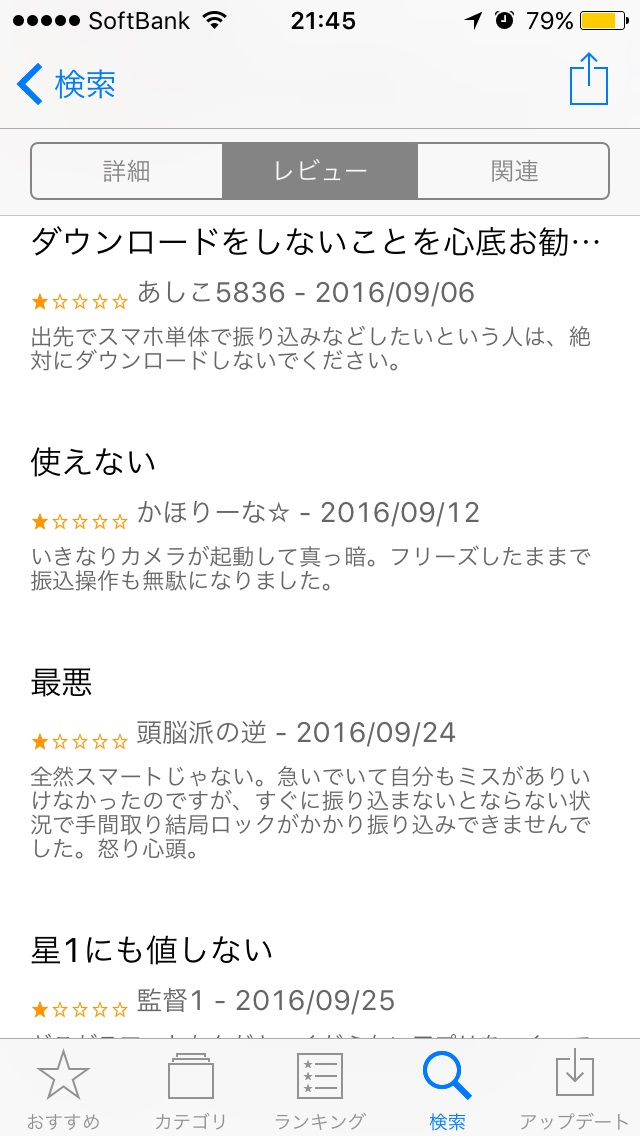Switch to the 詳細 segment

point(127,171)
